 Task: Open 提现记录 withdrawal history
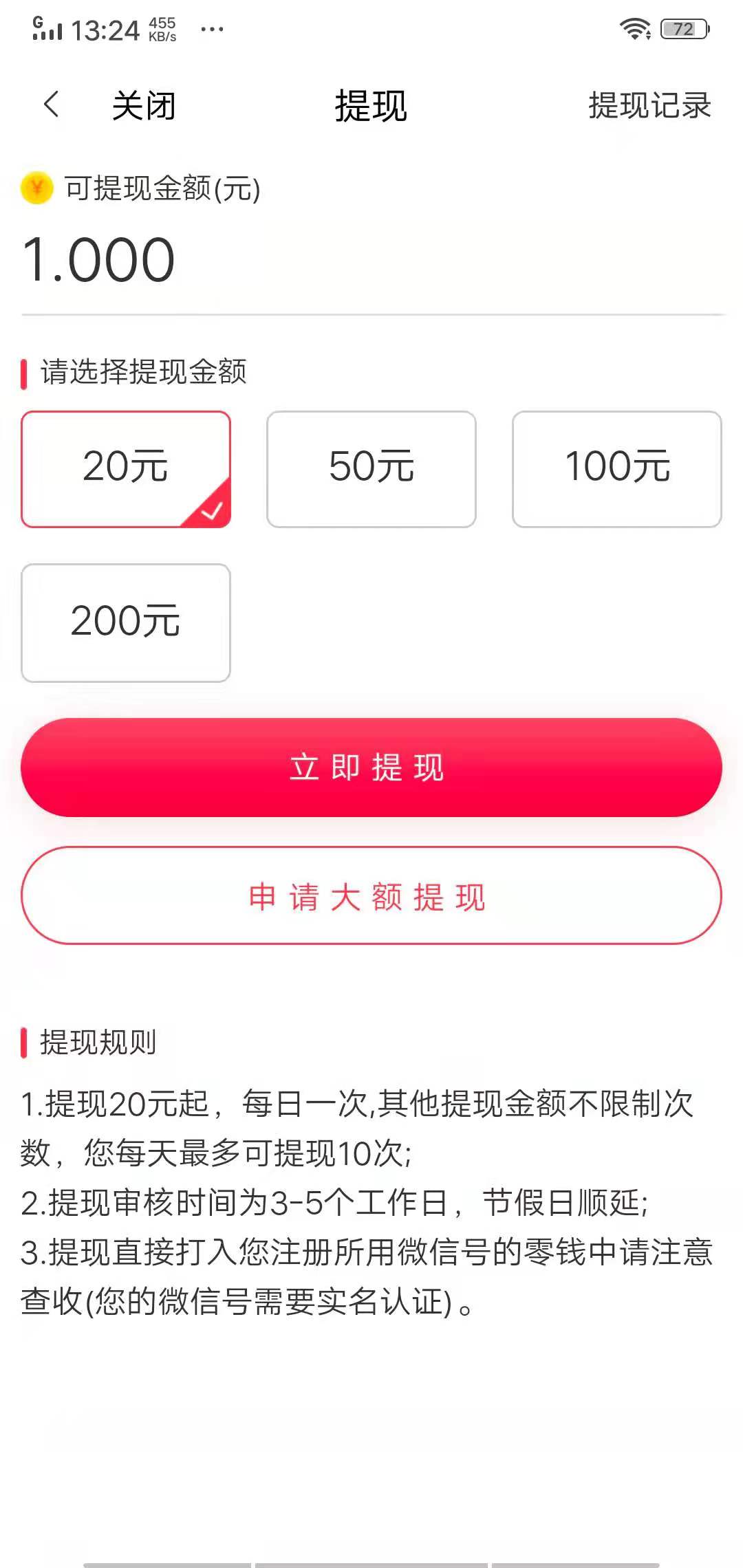[649, 106]
